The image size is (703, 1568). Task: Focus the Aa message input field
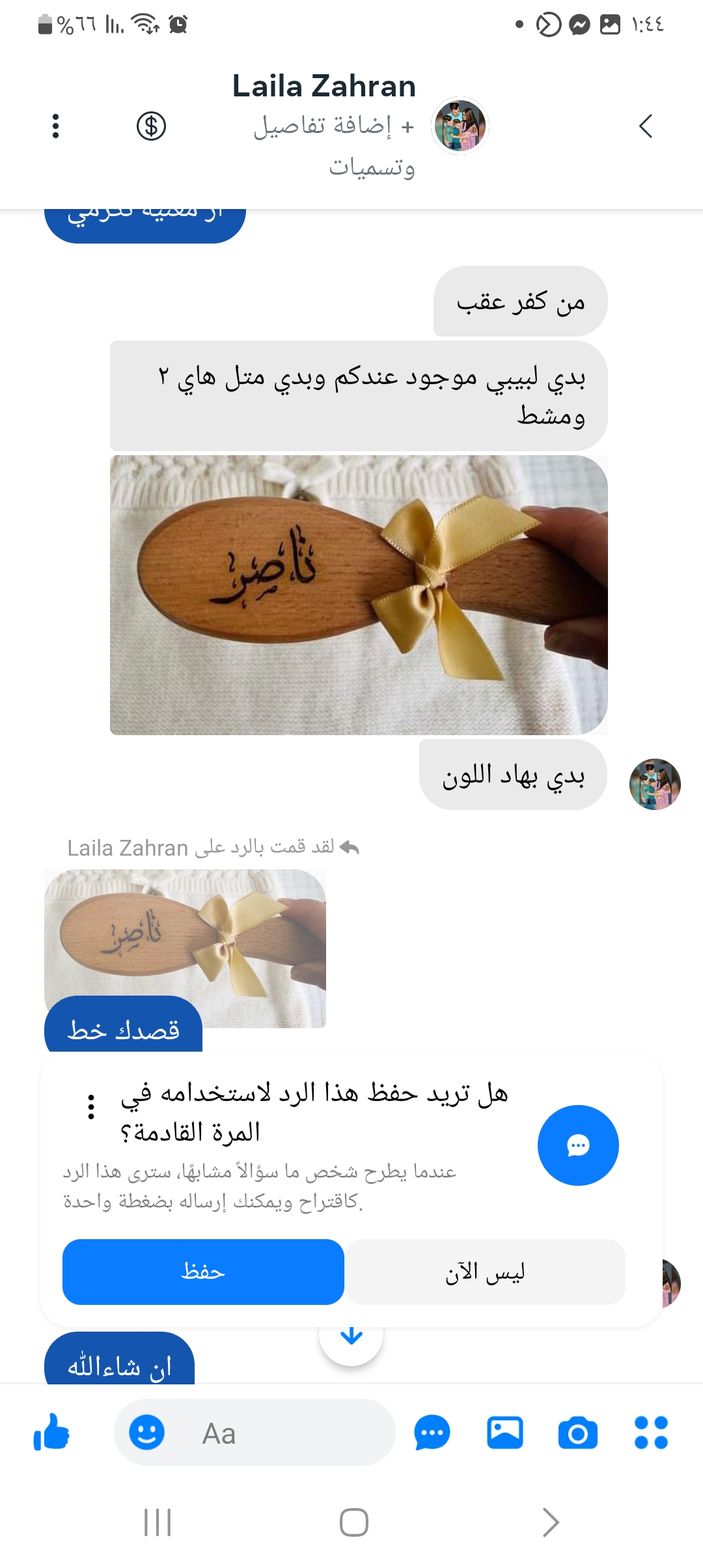tap(273, 1433)
